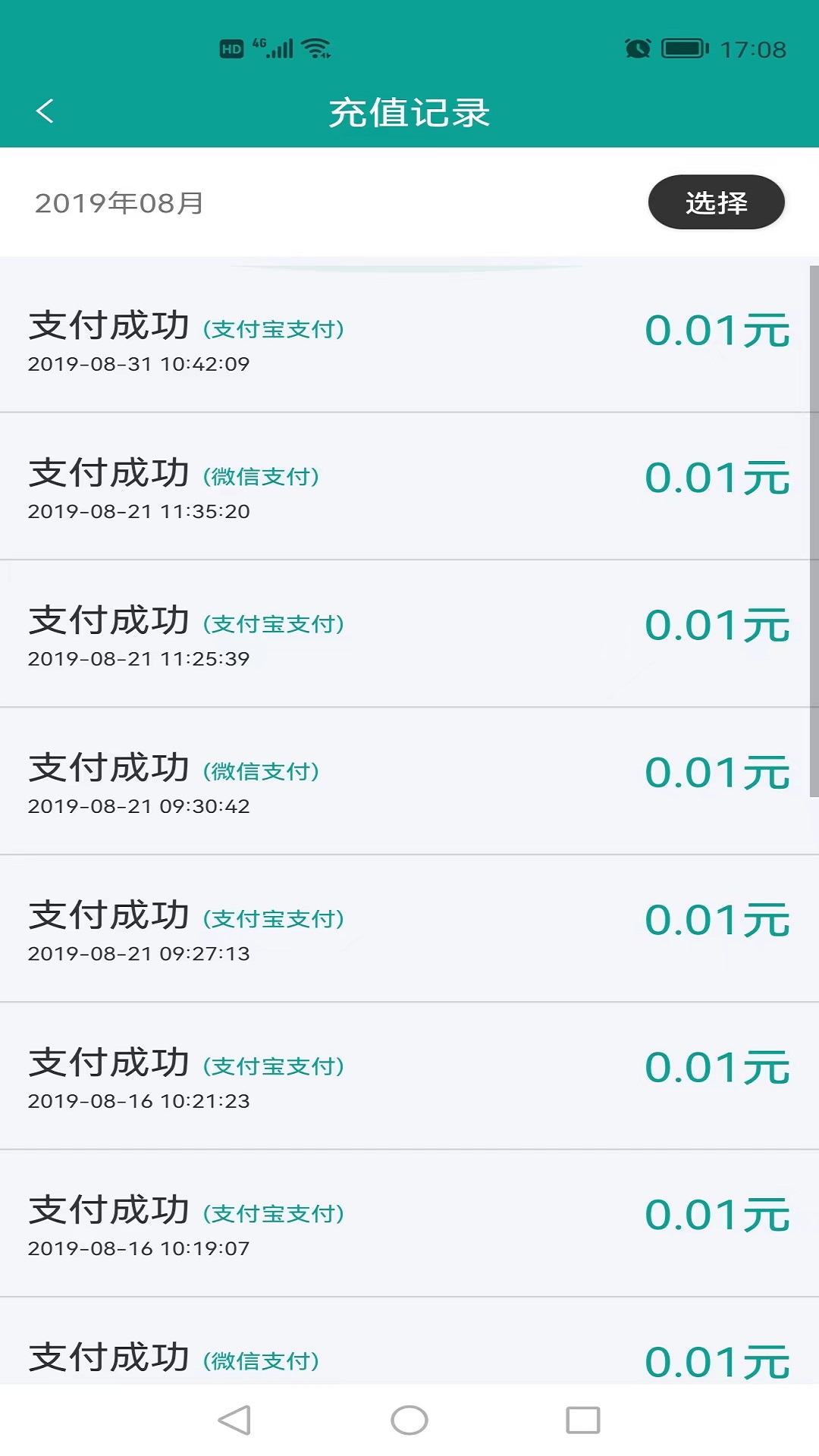
Task: Tap the cellular signal strength icon
Action: (x=281, y=48)
